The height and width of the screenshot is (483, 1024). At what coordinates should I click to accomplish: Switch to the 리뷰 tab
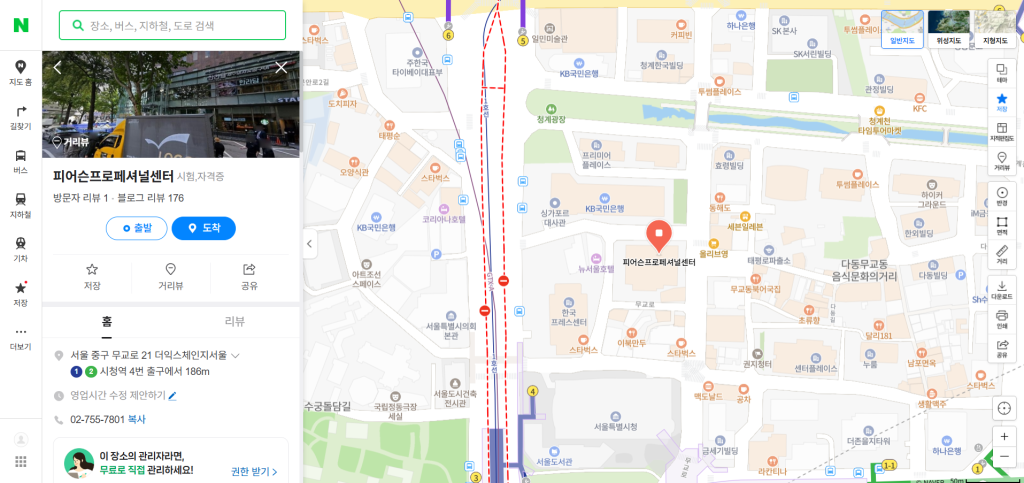(x=235, y=321)
